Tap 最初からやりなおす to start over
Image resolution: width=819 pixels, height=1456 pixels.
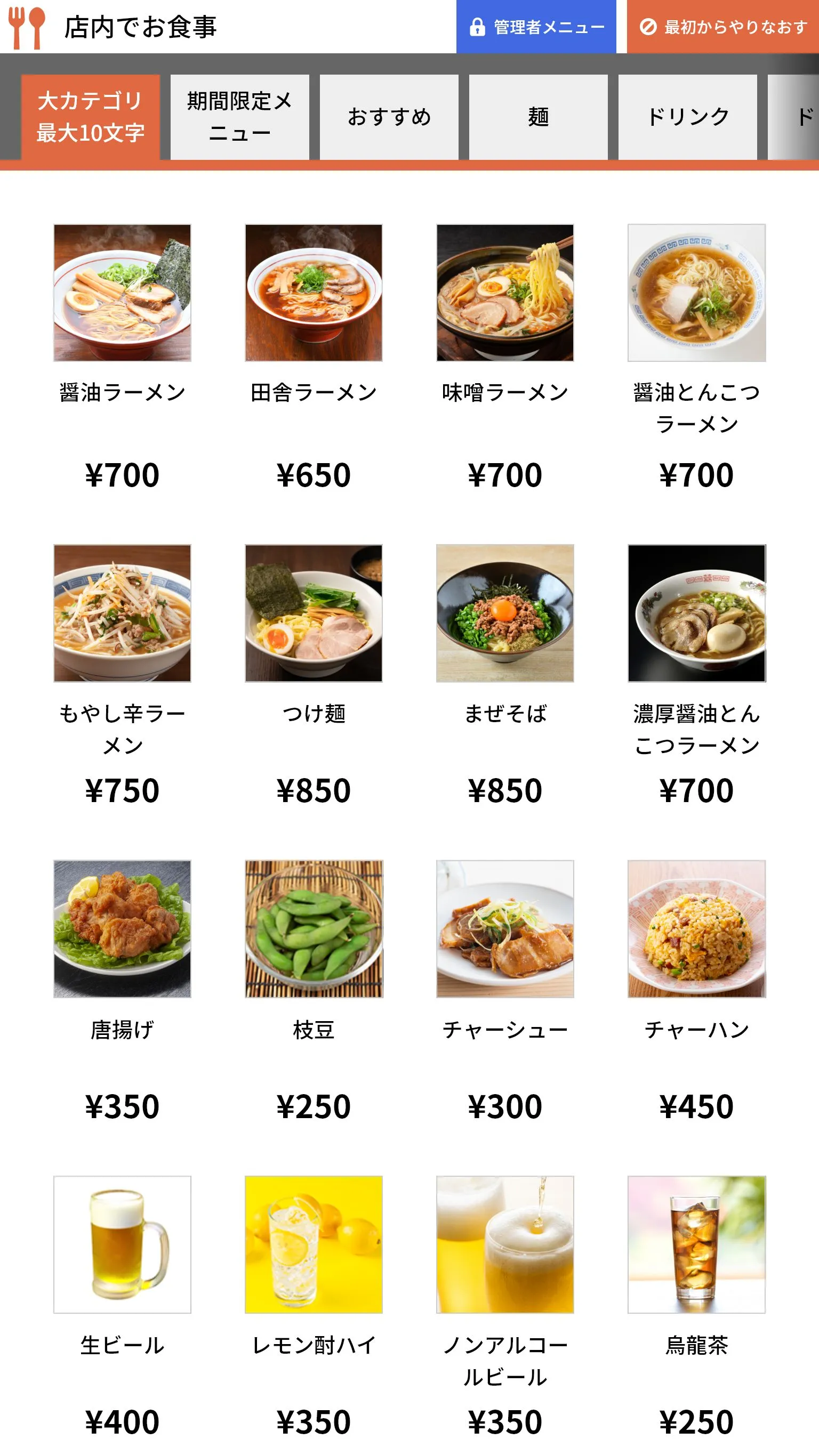(x=722, y=27)
